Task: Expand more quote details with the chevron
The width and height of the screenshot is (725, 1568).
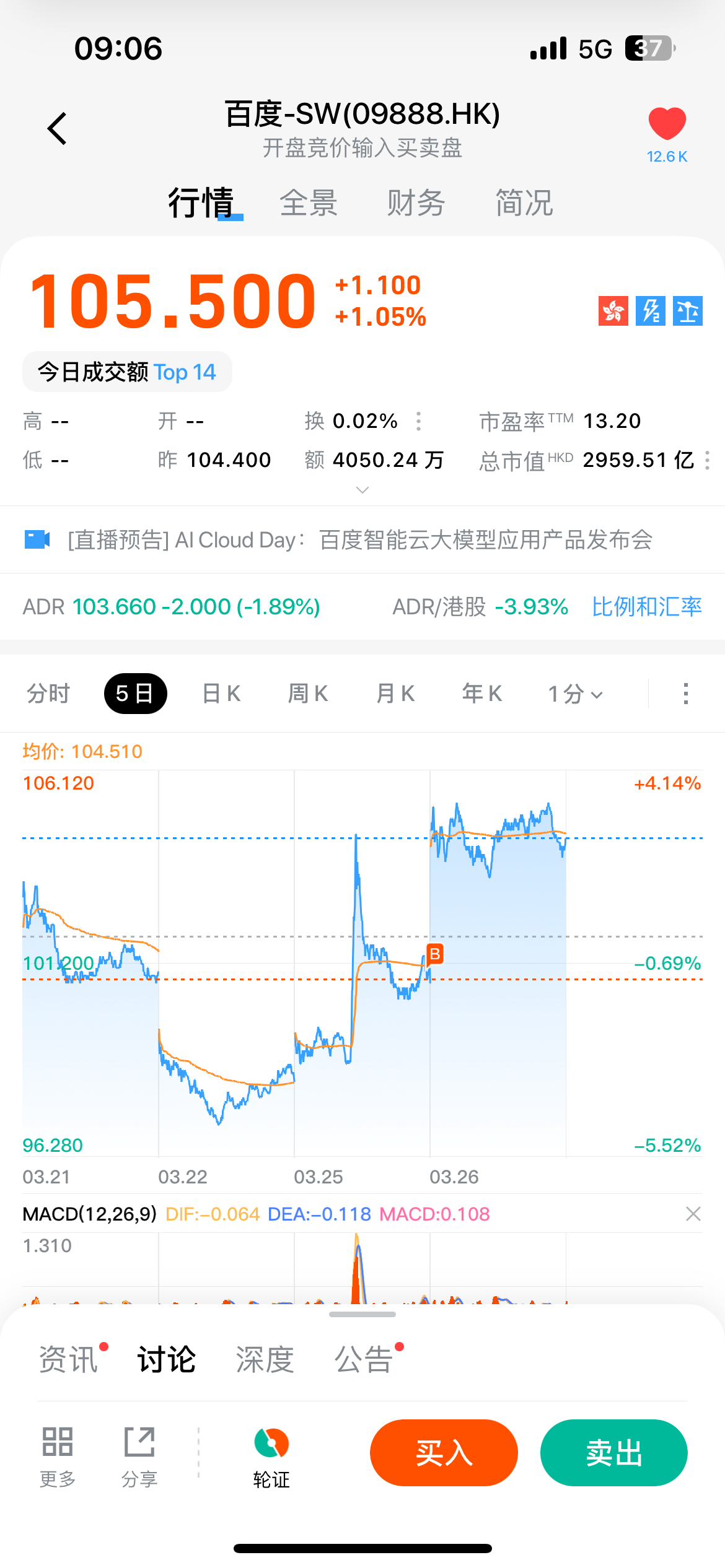Action: [362, 490]
